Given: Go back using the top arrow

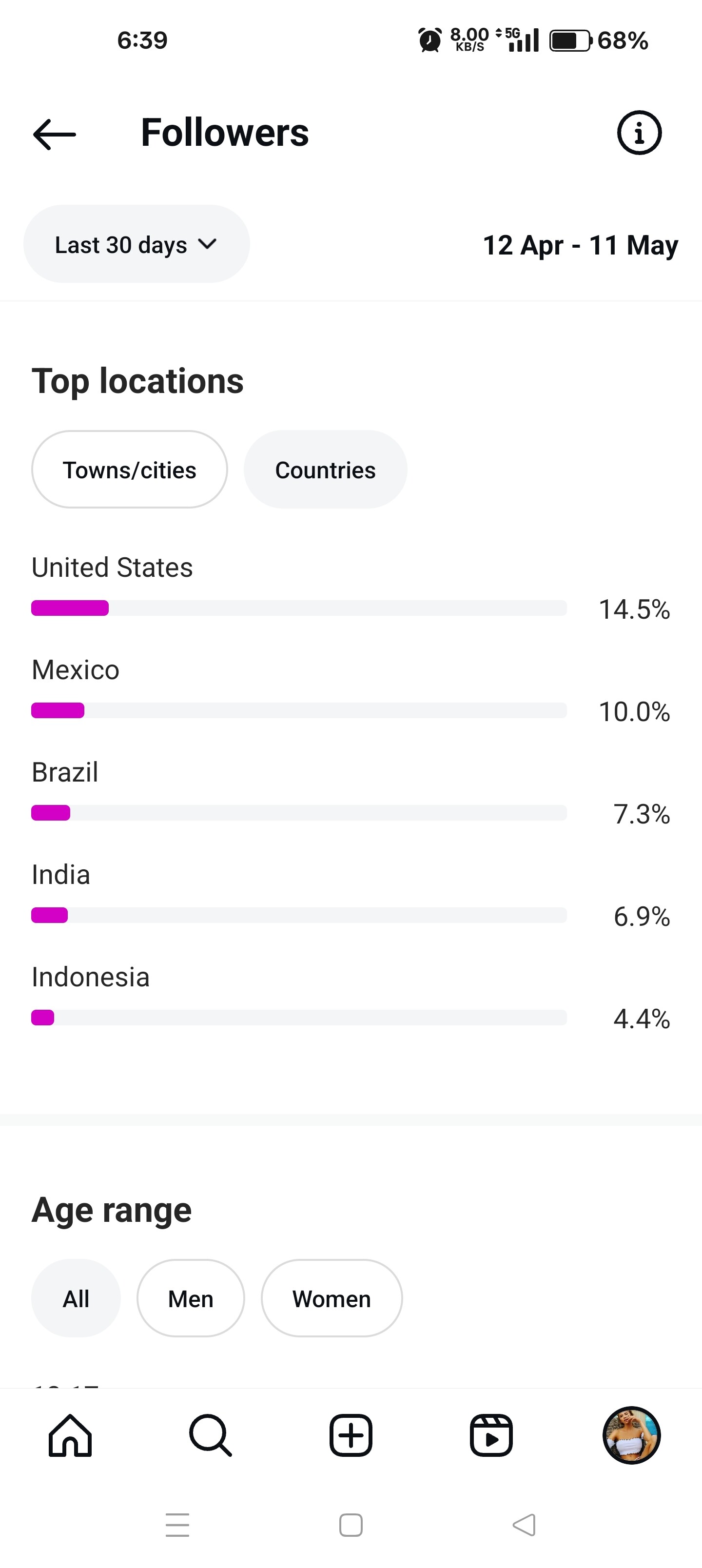Looking at the screenshot, I should pos(54,134).
